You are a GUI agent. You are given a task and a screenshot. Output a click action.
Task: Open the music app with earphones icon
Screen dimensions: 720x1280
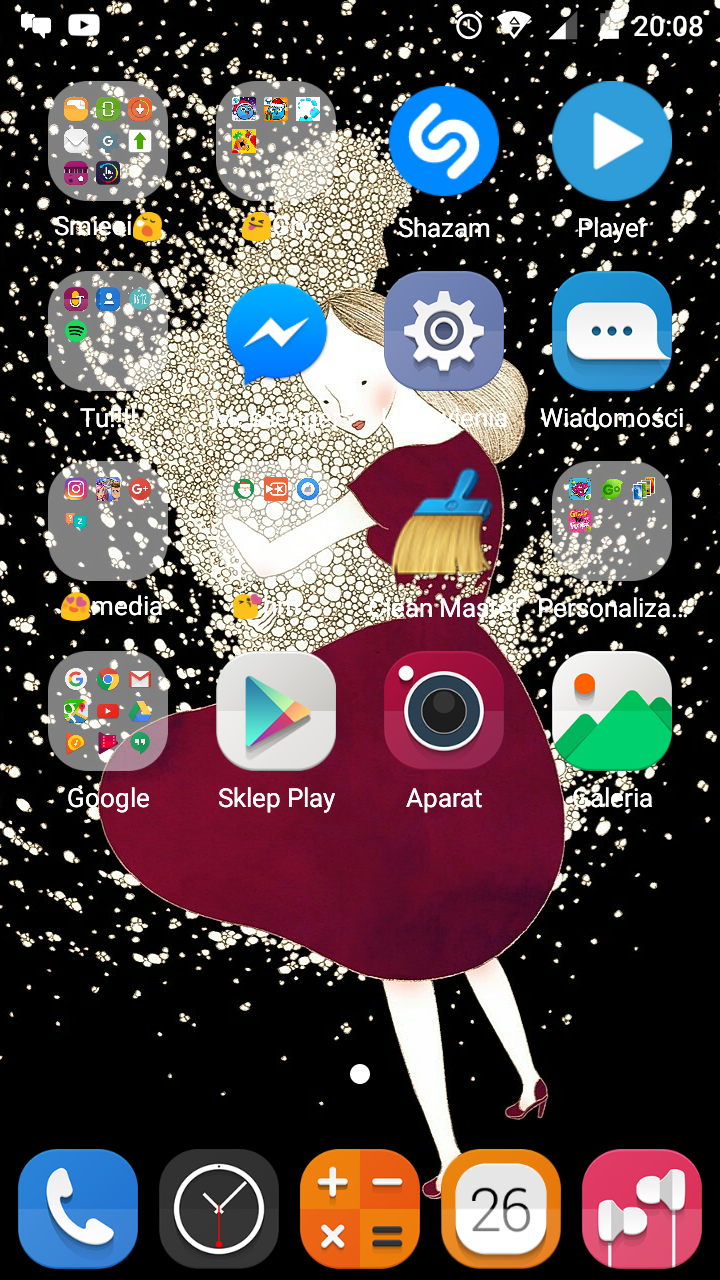click(x=642, y=1209)
